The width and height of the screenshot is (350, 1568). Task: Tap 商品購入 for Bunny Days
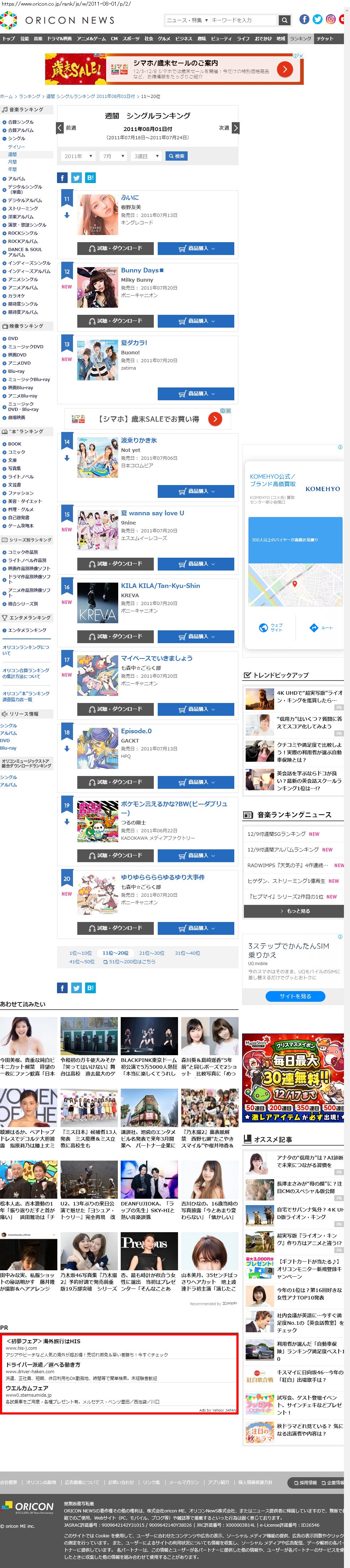(x=196, y=321)
